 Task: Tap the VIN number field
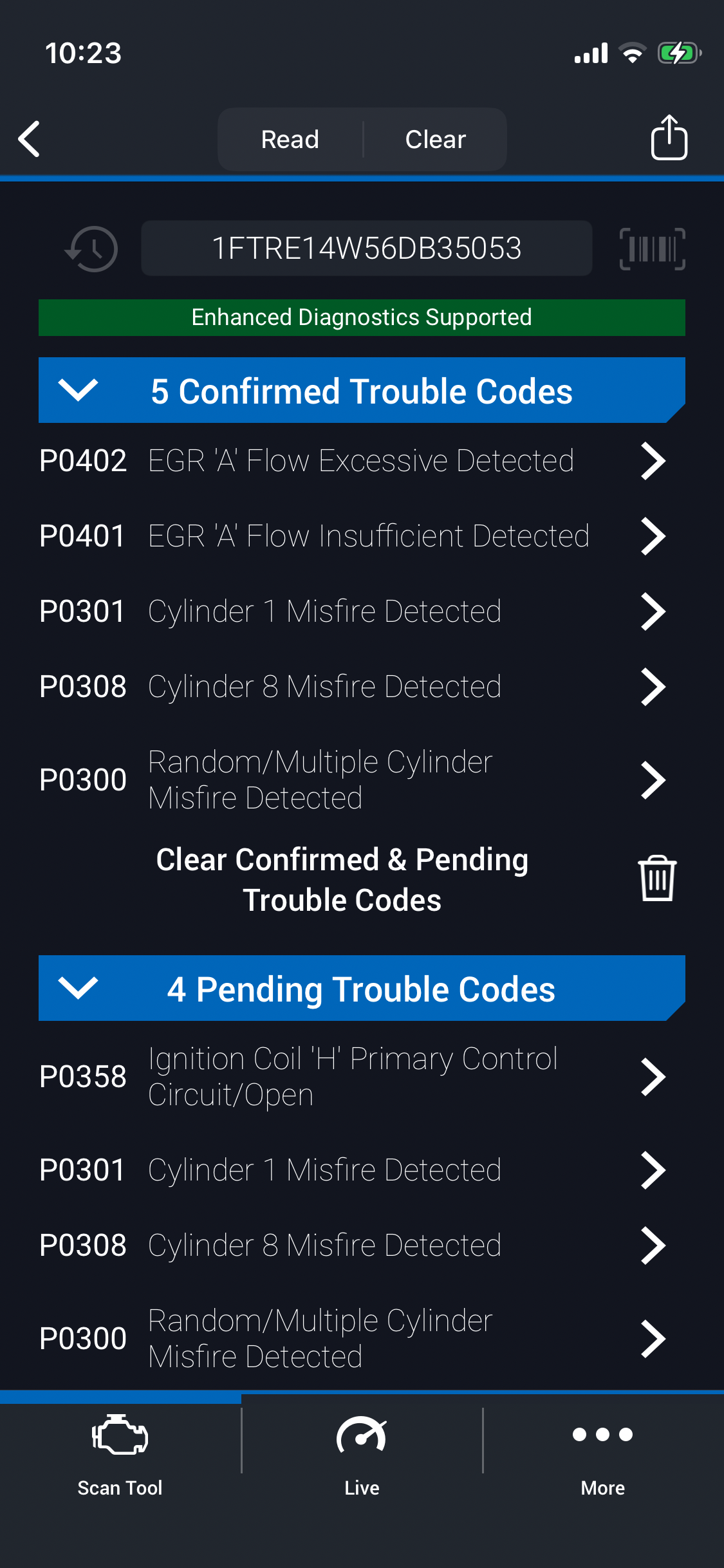(x=366, y=249)
